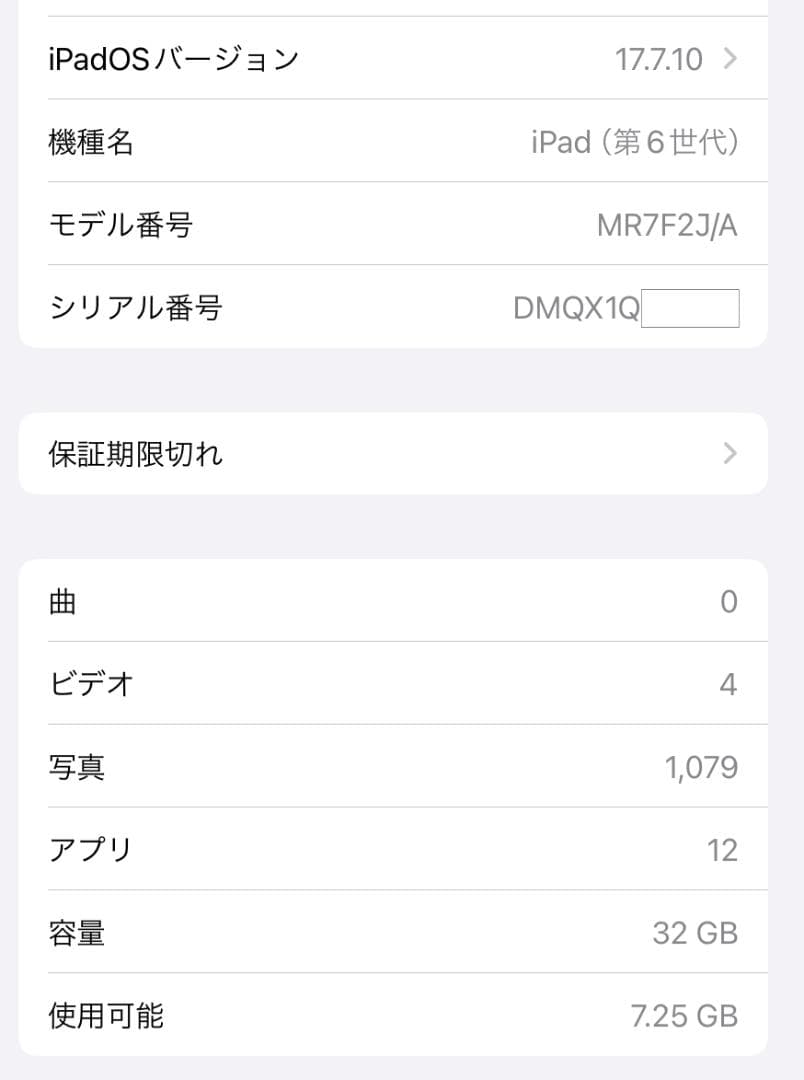Select the 機種名 model name row
This screenshot has height=1080, width=804.
coord(400,142)
